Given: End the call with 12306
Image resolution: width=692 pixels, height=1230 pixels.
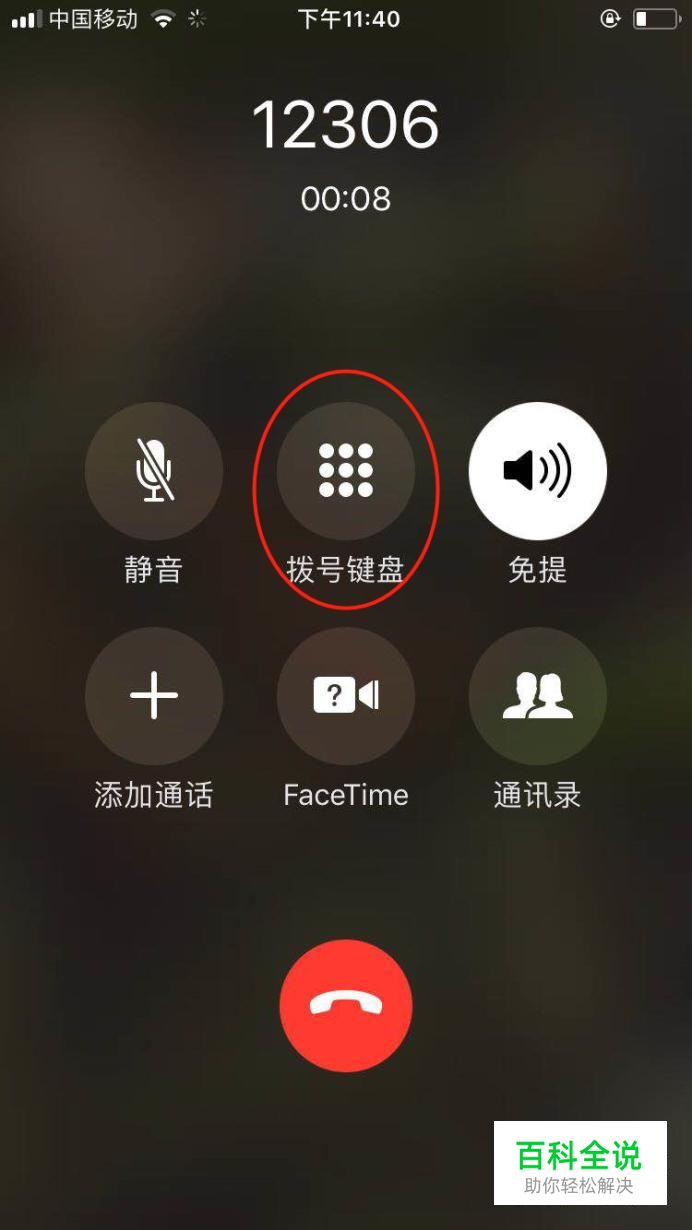Looking at the screenshot, I should (346, 1005).
